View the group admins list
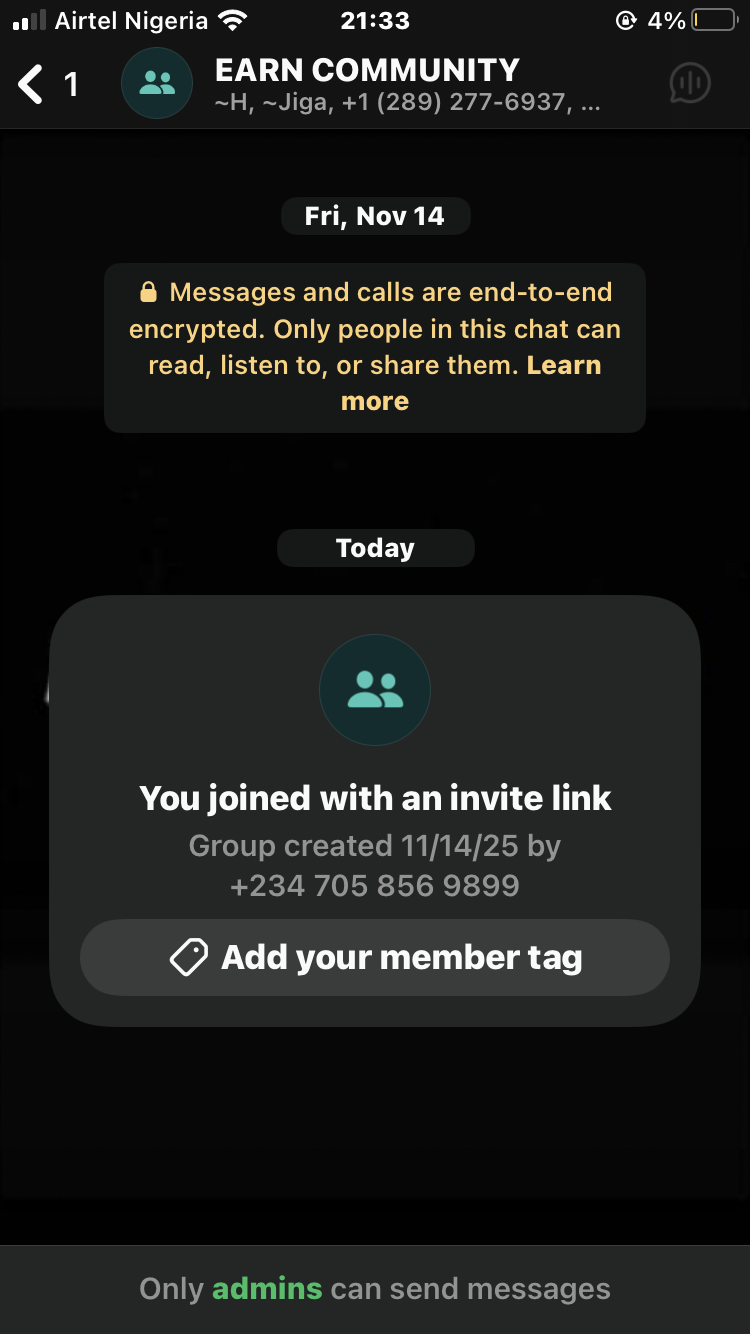This screenshot has width=750, height=1334. pos(266,1289)
